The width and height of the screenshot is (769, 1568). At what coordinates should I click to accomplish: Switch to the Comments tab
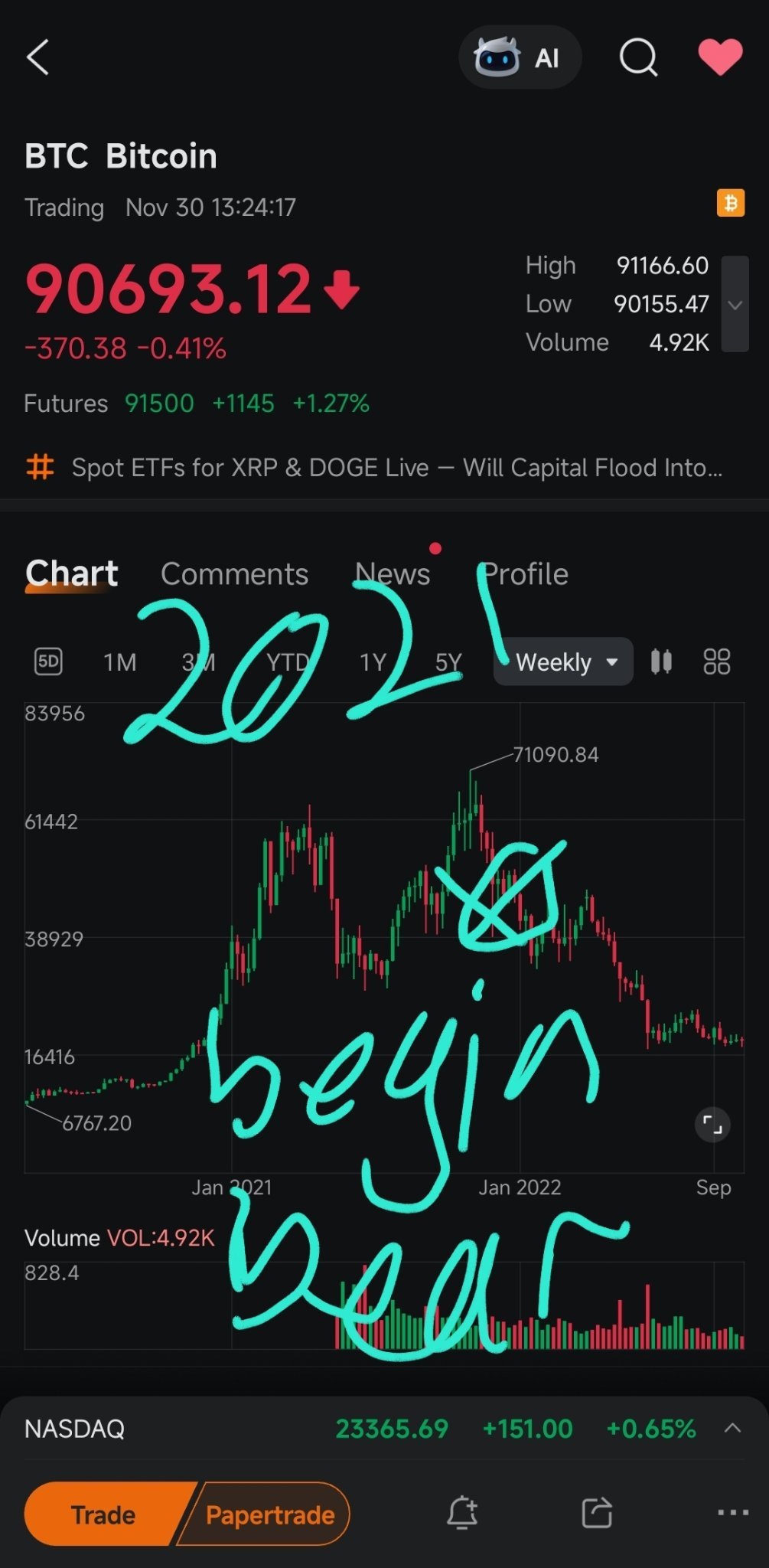(234, 574)
